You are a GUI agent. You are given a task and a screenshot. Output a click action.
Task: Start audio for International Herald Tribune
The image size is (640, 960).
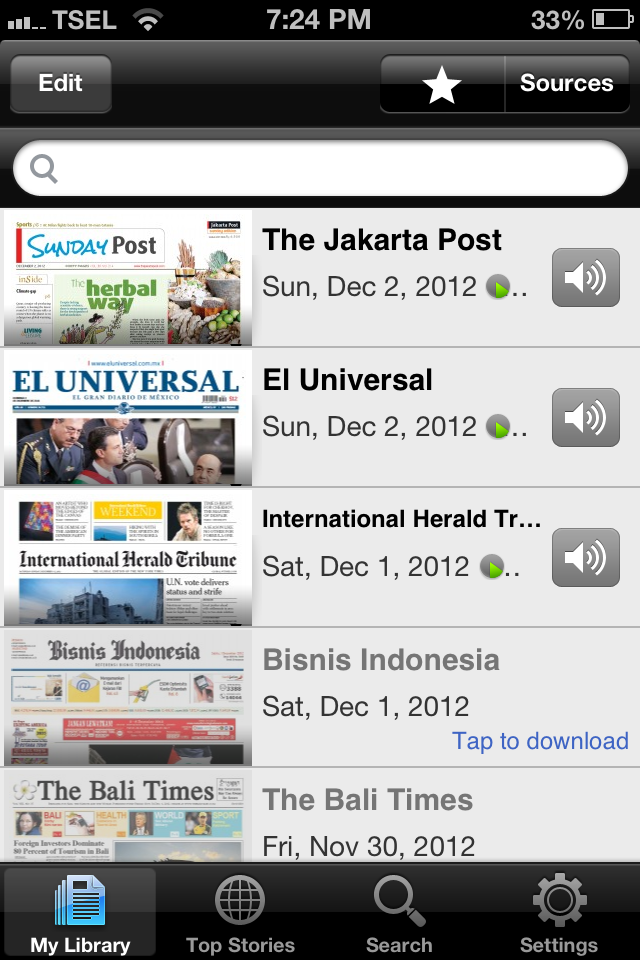[586, 557]
